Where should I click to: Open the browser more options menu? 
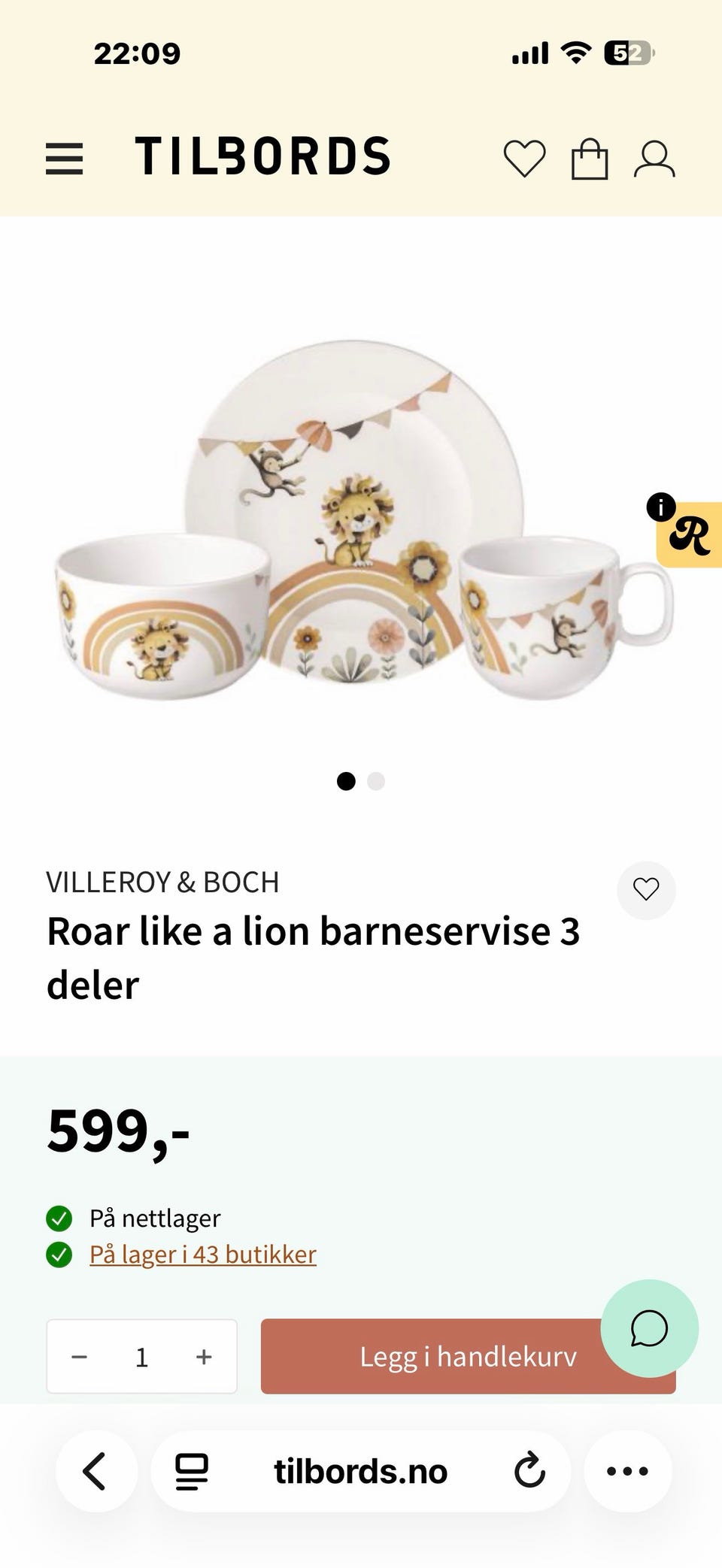click(x=628, y=1471)
